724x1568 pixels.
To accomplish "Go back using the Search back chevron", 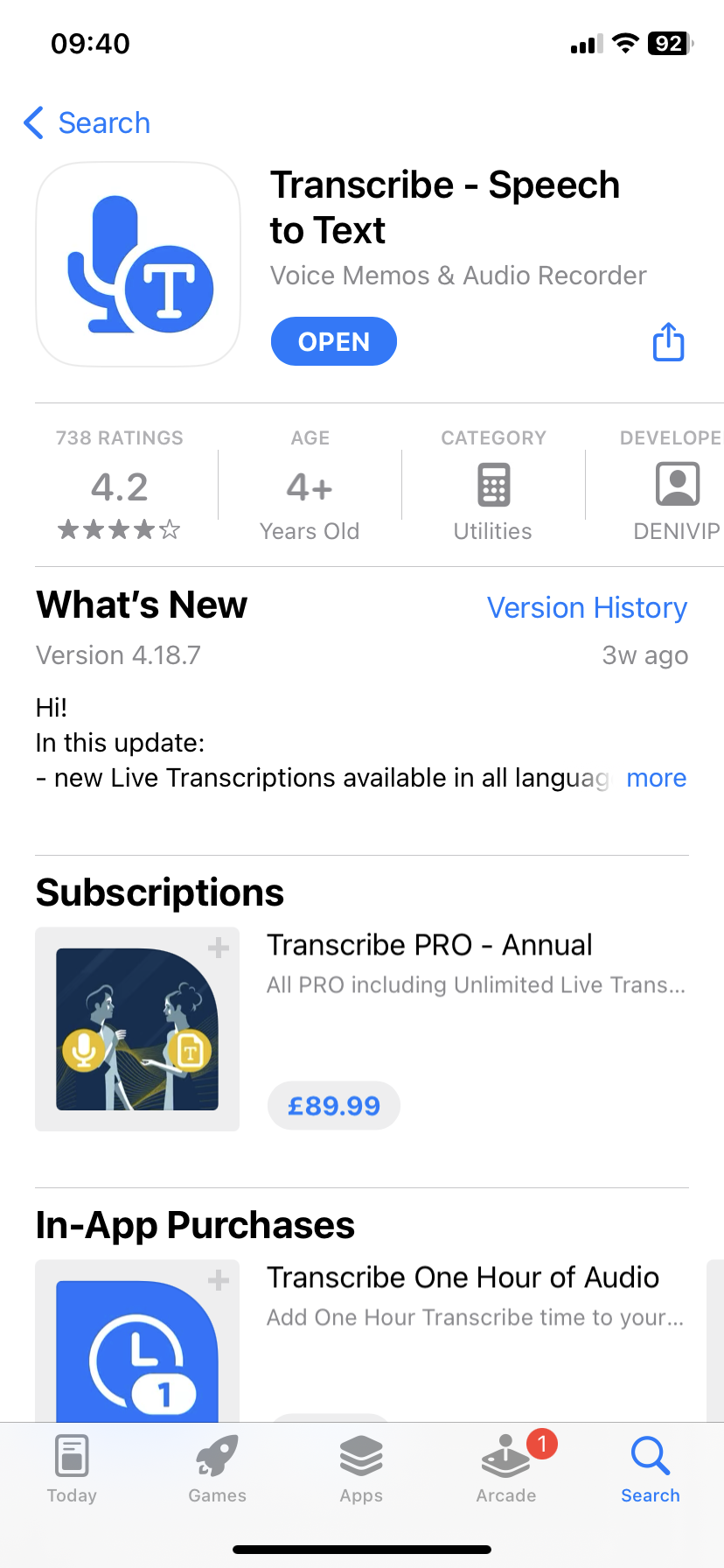I will [x=87, y=123].
